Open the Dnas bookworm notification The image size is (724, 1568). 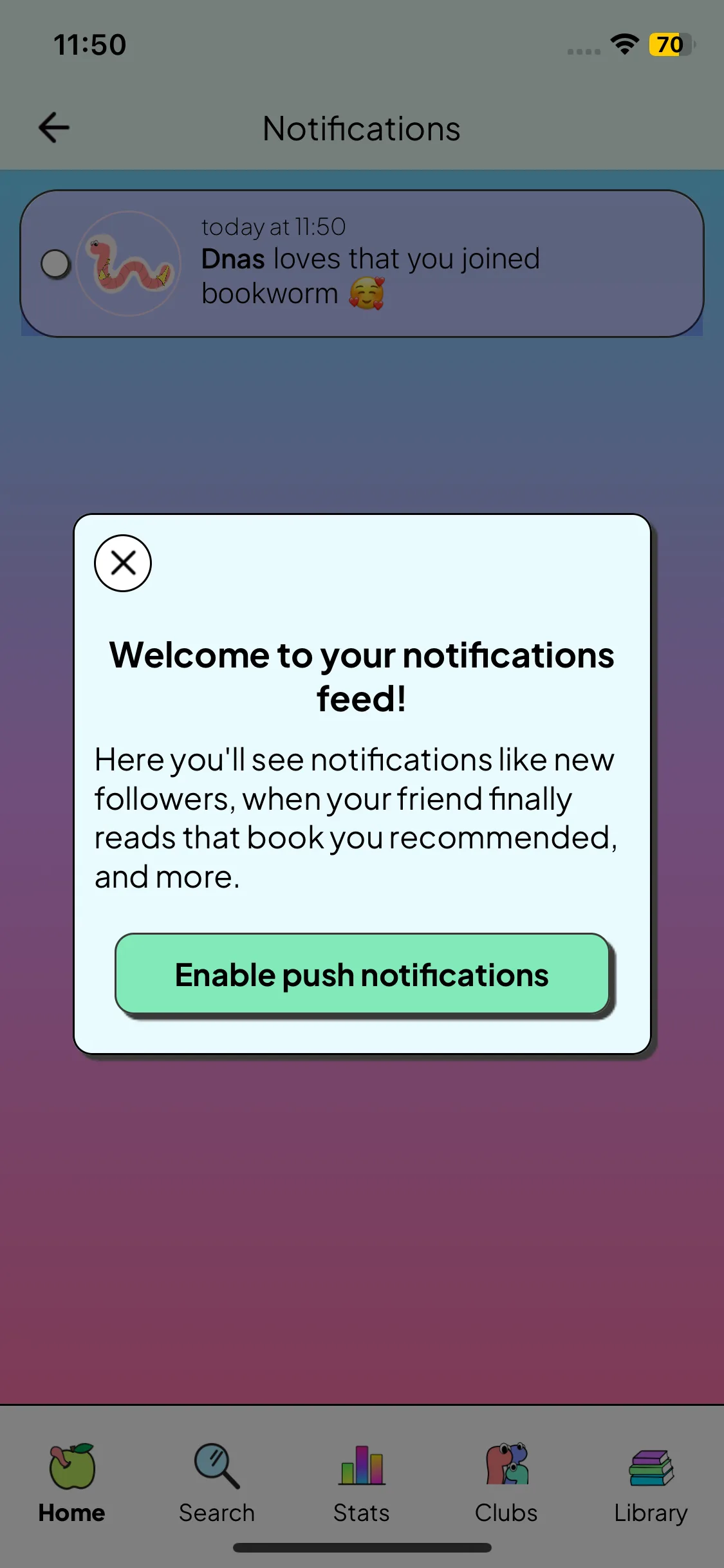[362, 263]
